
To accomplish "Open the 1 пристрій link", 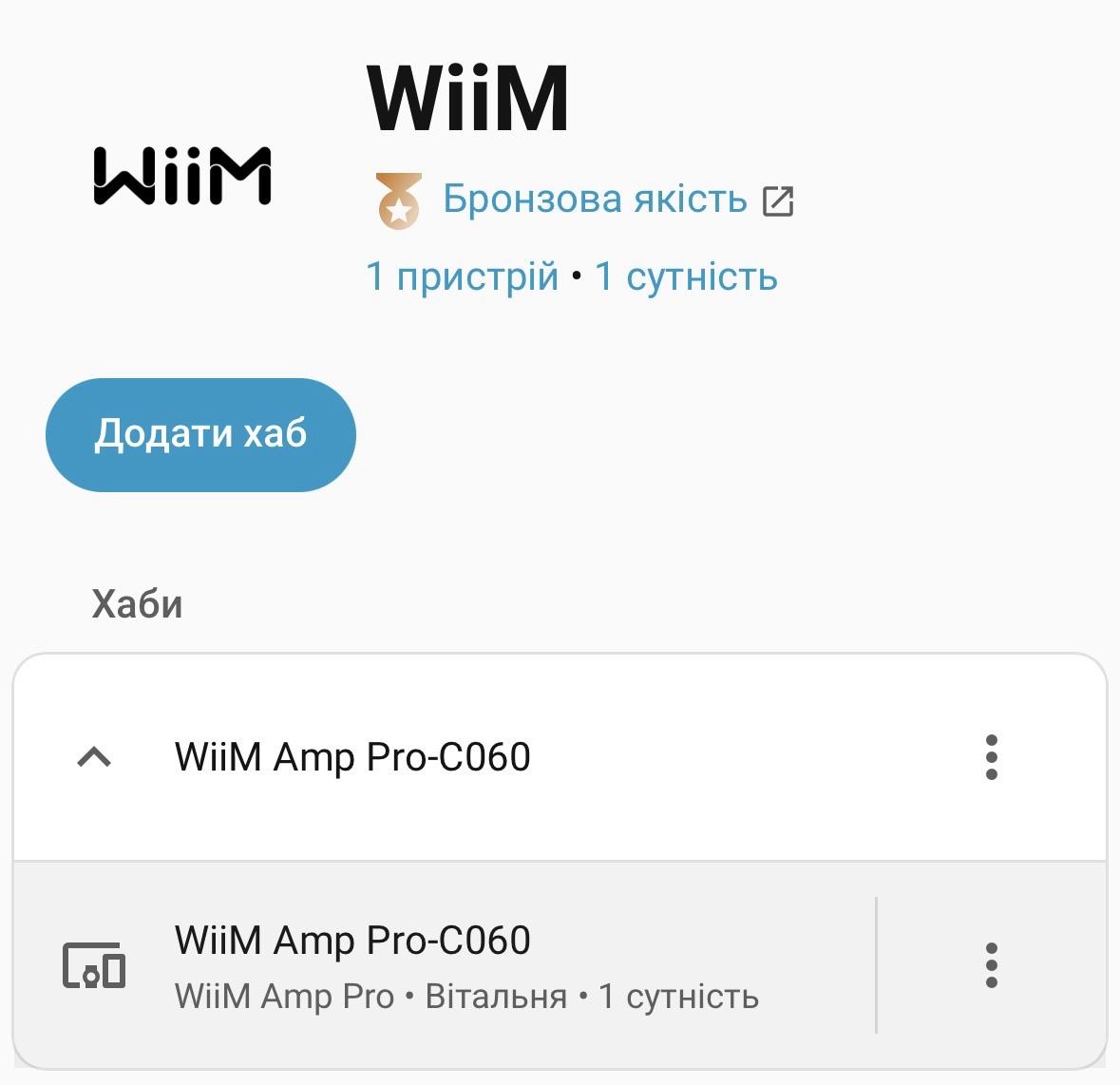I will coord(463,276).
